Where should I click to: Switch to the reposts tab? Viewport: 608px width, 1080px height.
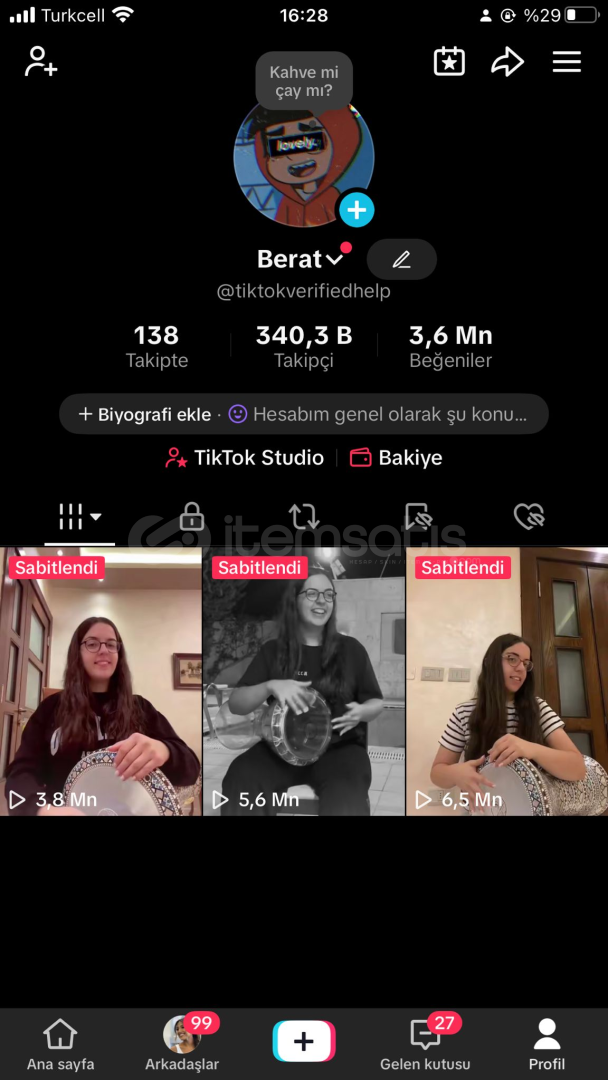pos(304,517)
